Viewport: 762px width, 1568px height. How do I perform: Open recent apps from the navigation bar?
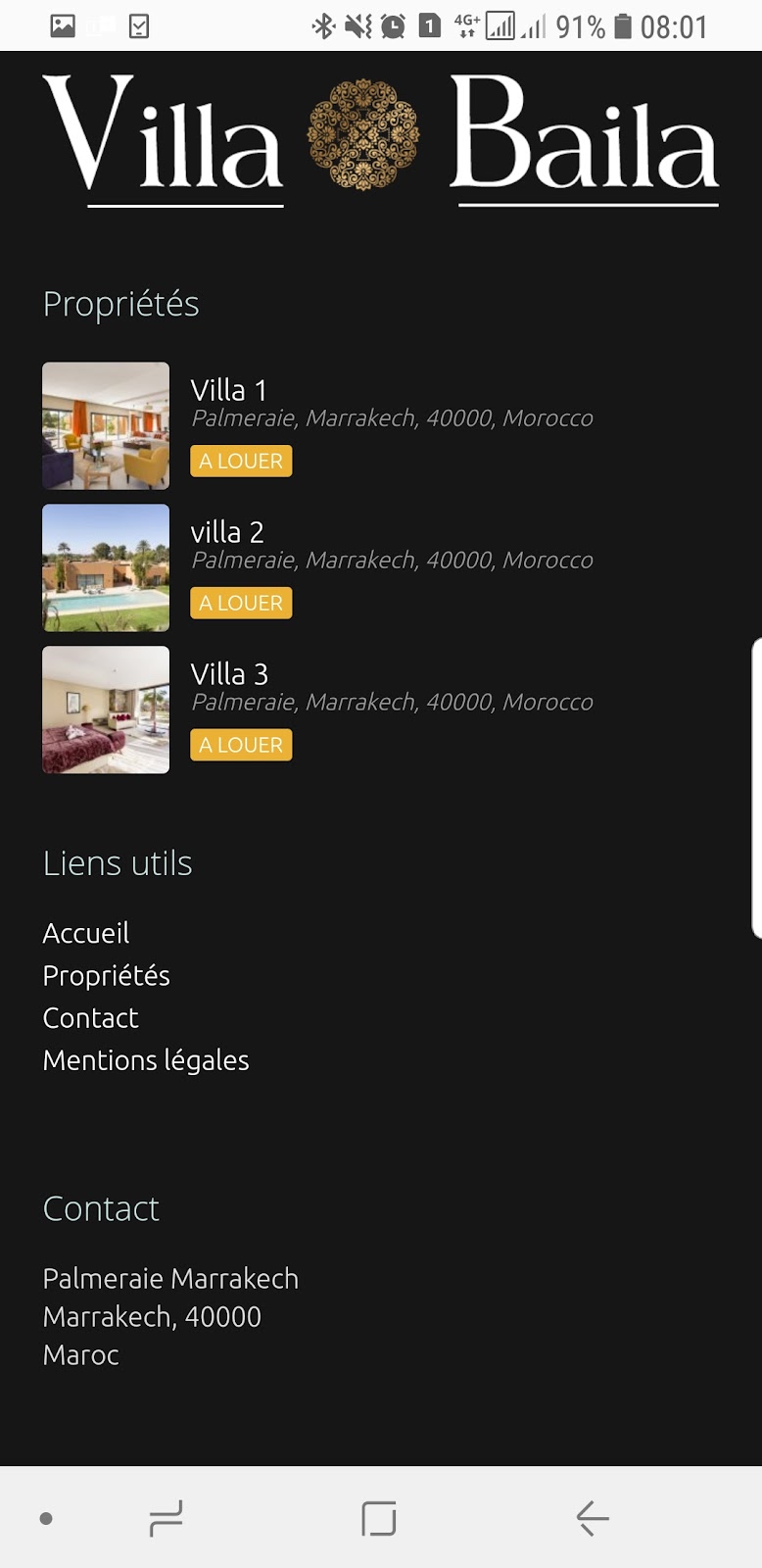click(166, 1518)
